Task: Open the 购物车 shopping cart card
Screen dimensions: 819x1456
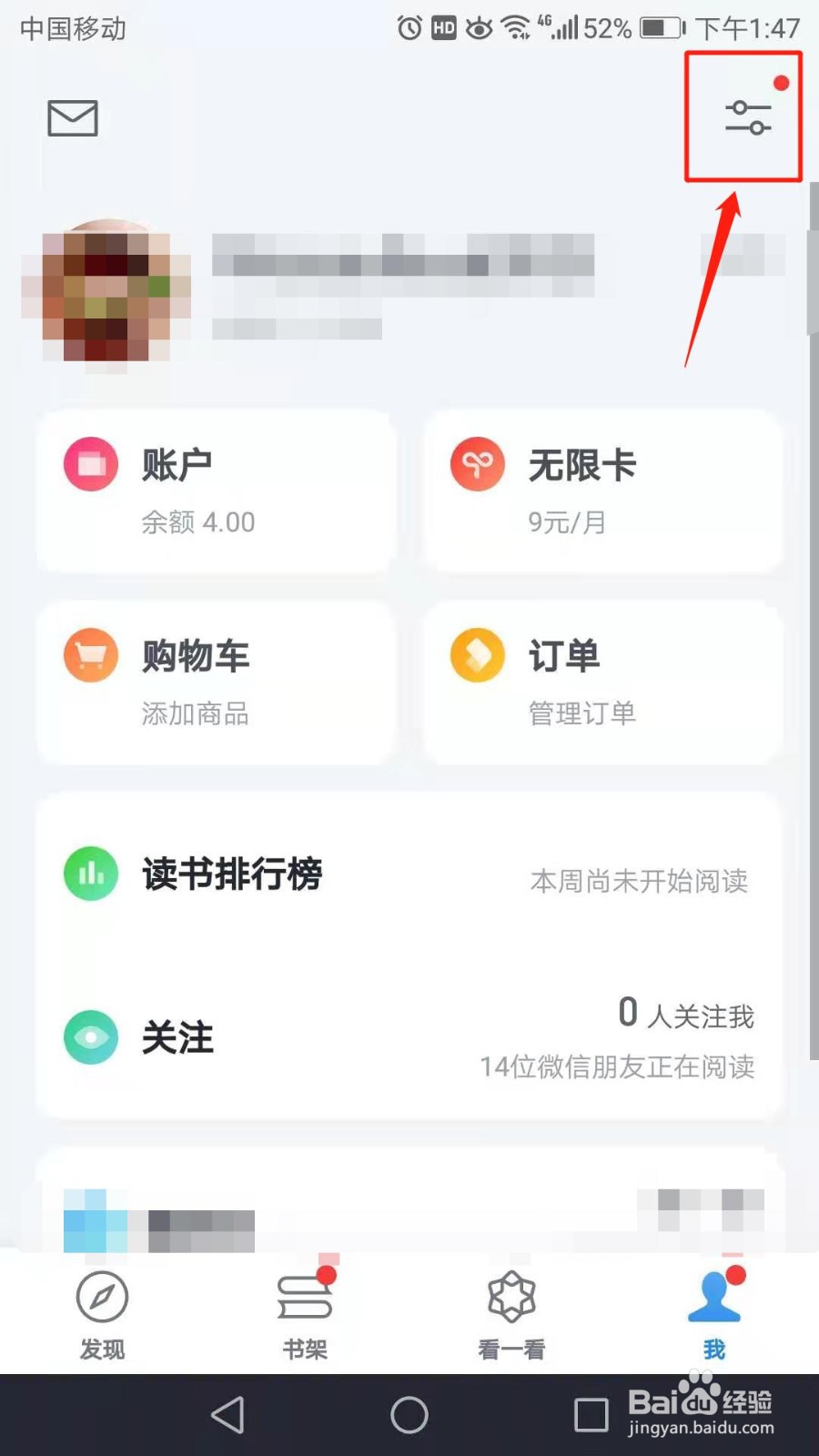Action: tap(217, 682)
